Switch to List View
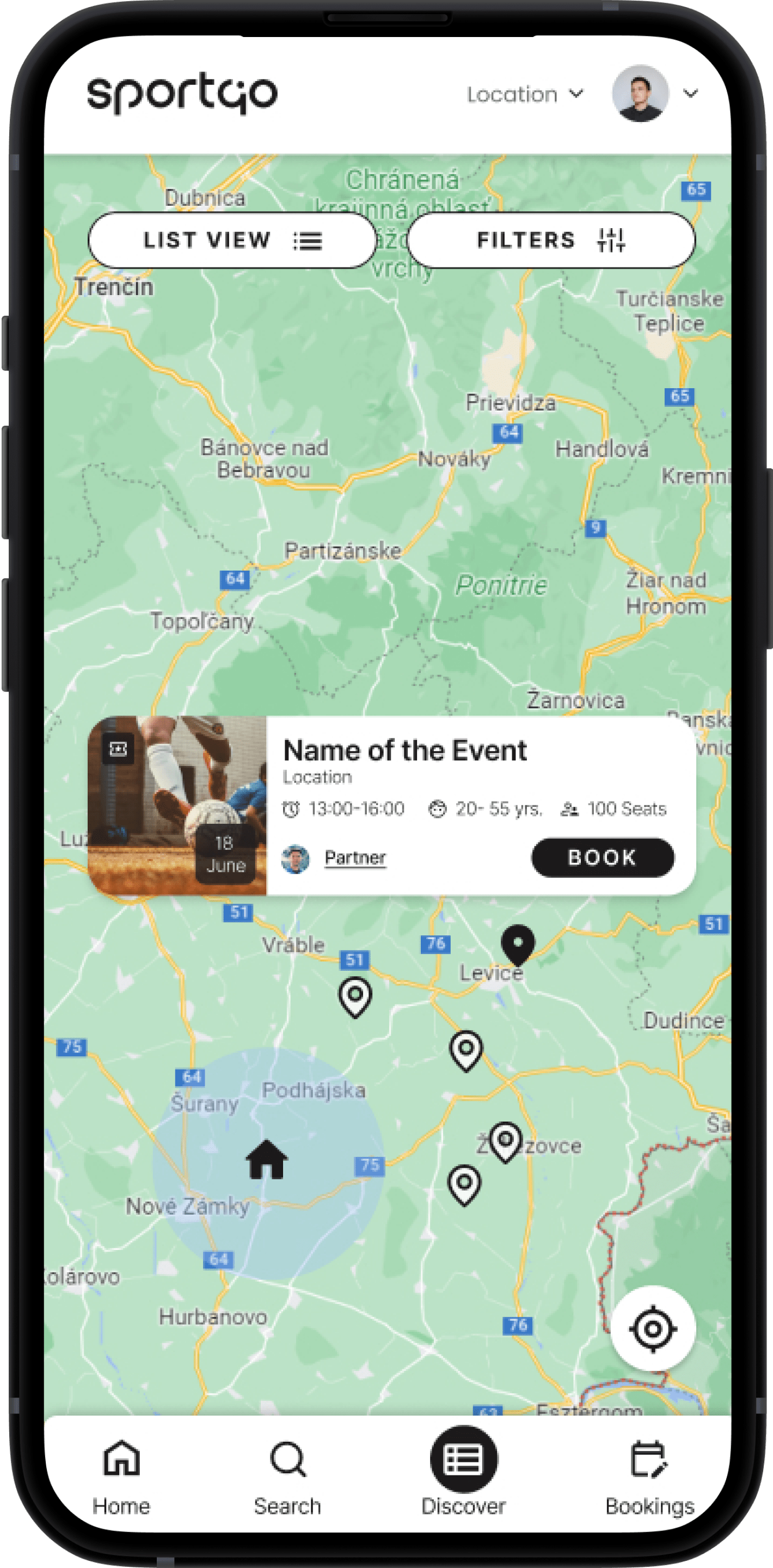Screen dimensions: 773x1568 [x=232, y=241]
